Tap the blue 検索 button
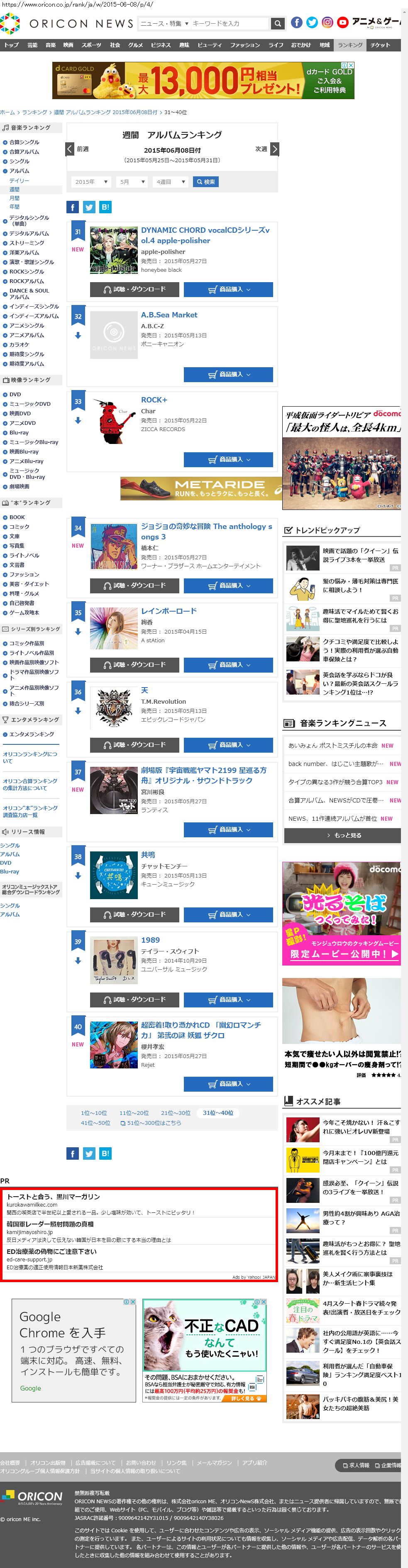Image resolution: width=408 pixels, height=1568 pixels. pyautogui.click(x=205, y=182)
